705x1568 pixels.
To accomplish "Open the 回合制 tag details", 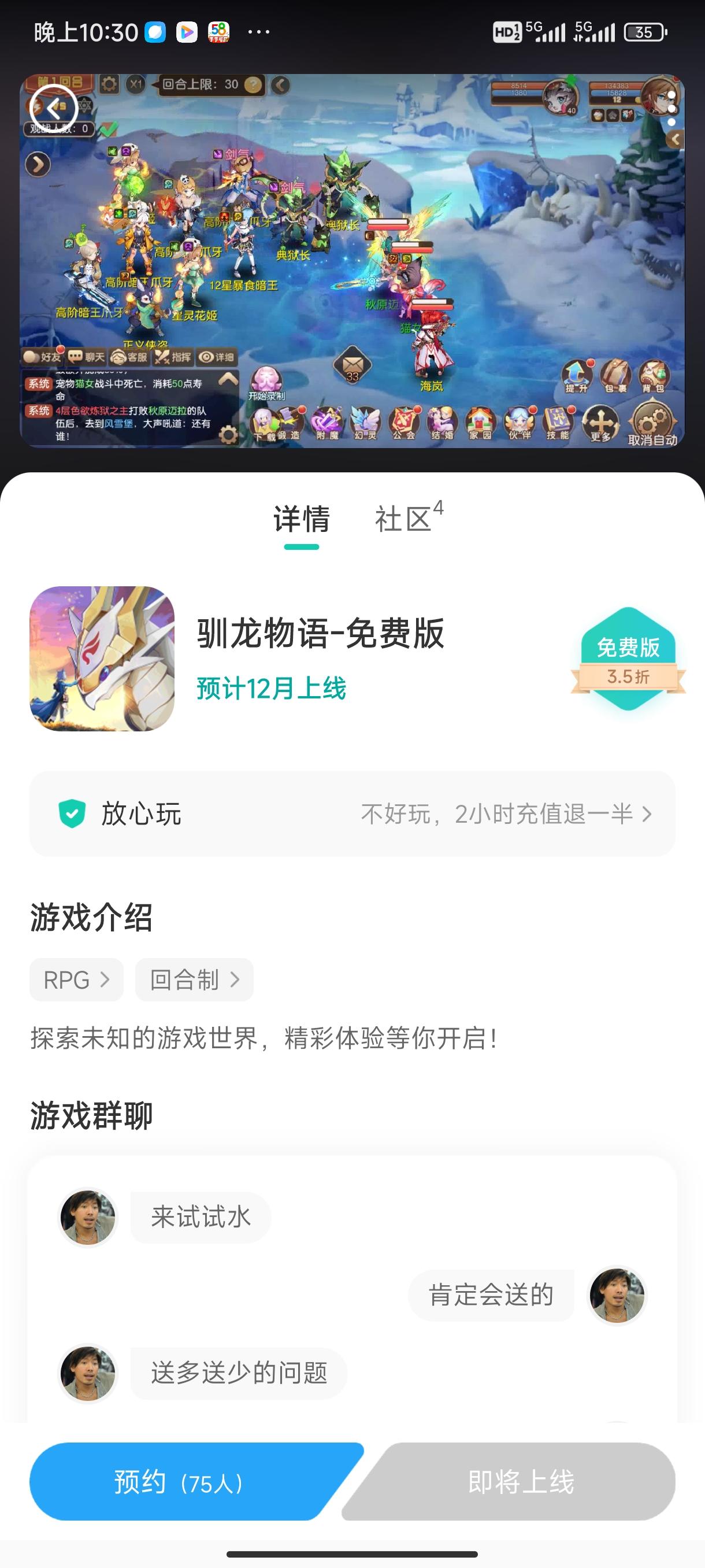I will click(x=193, y=979).
